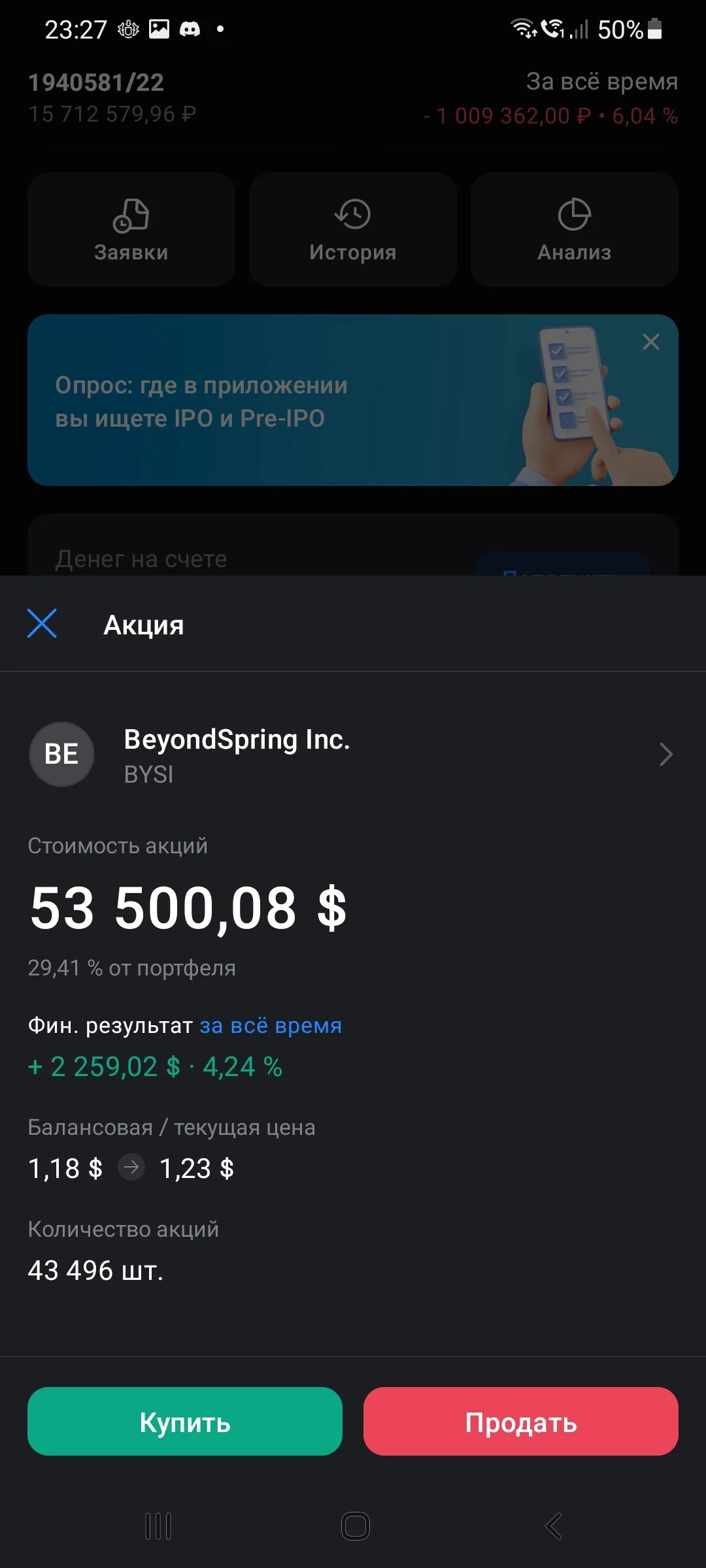Go to the home screen

coord(356,1526)
